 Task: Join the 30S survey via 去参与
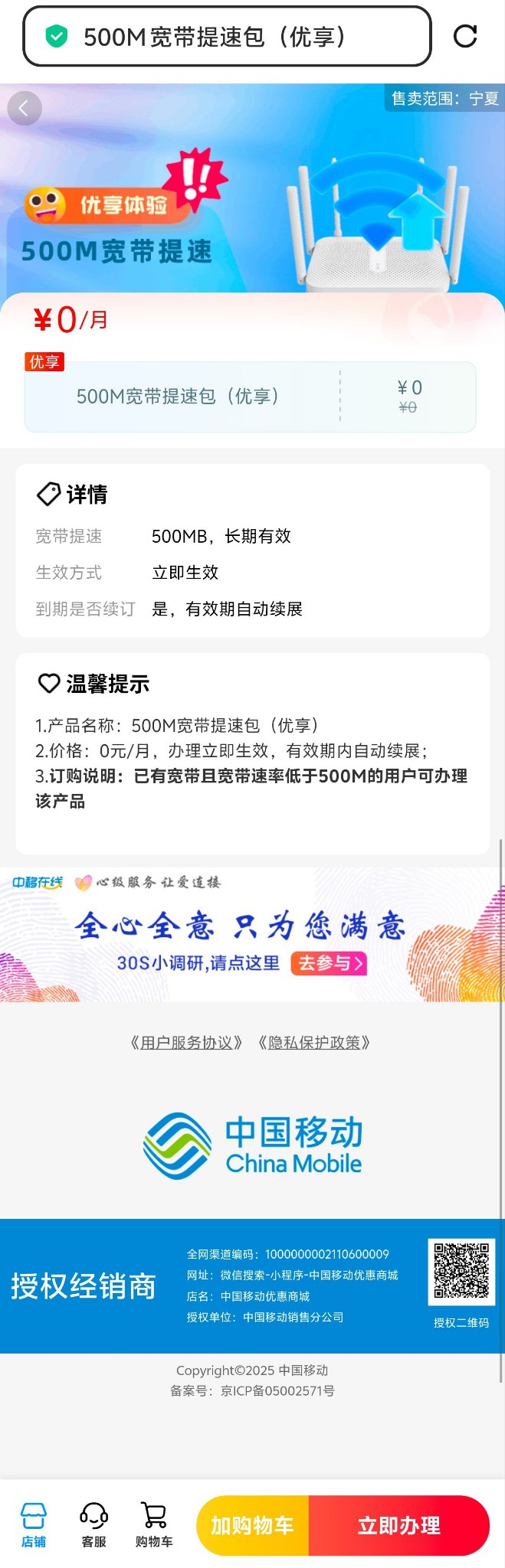[329, 963]
